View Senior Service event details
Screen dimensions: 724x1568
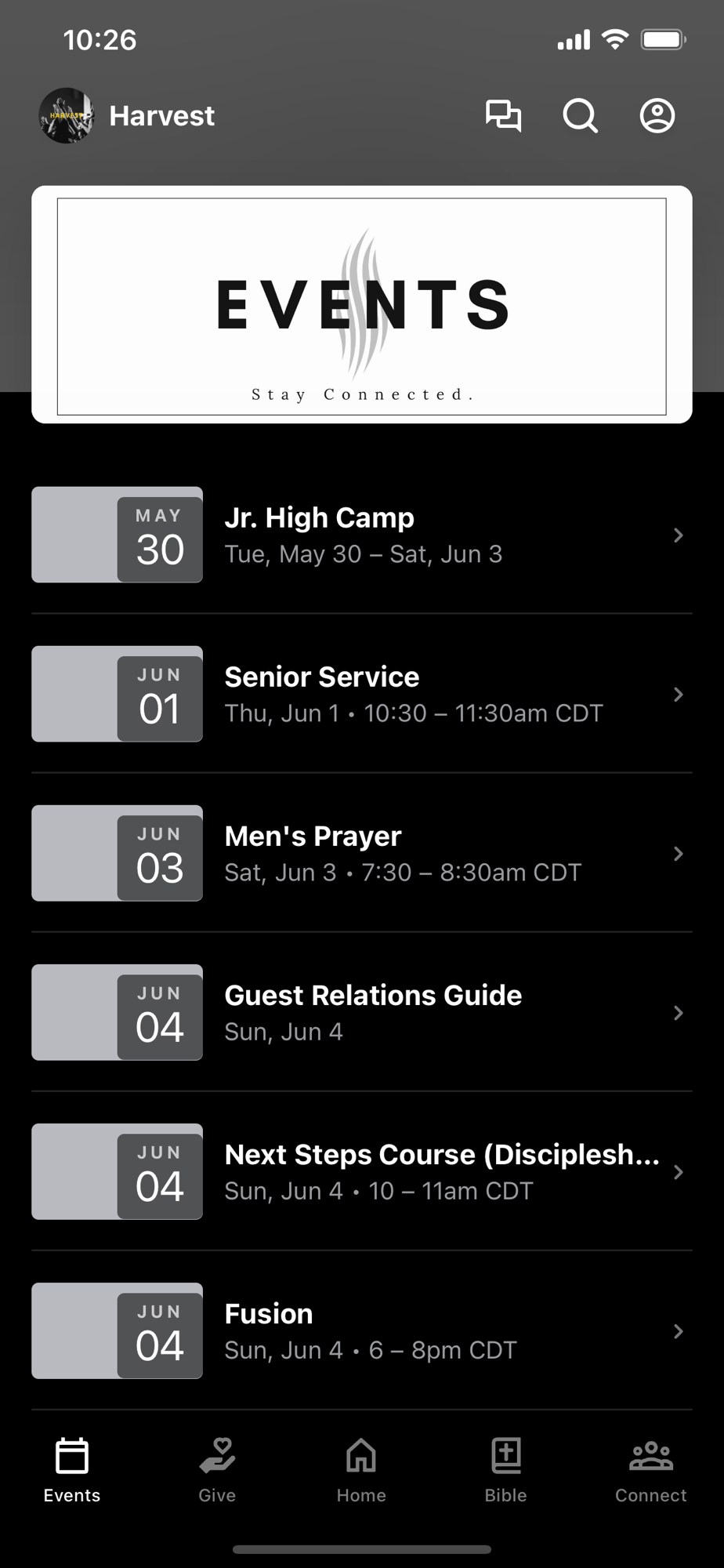tap(362, 695)
